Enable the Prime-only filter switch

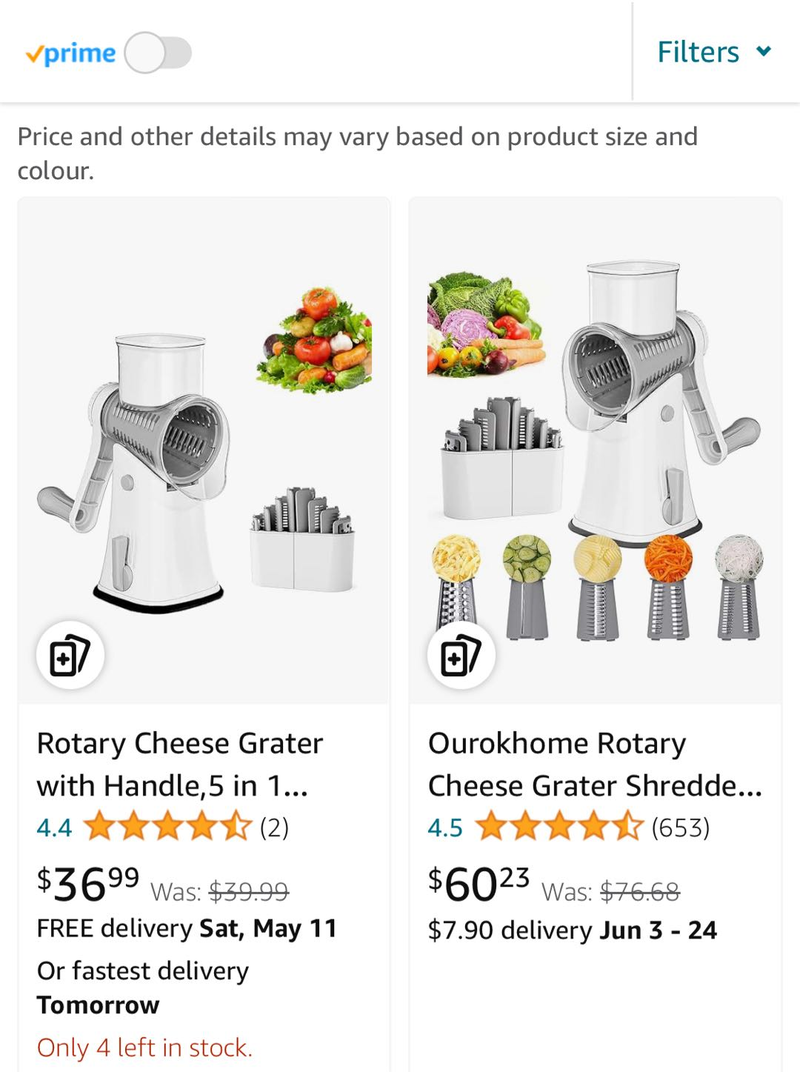[x=158, y=53]
